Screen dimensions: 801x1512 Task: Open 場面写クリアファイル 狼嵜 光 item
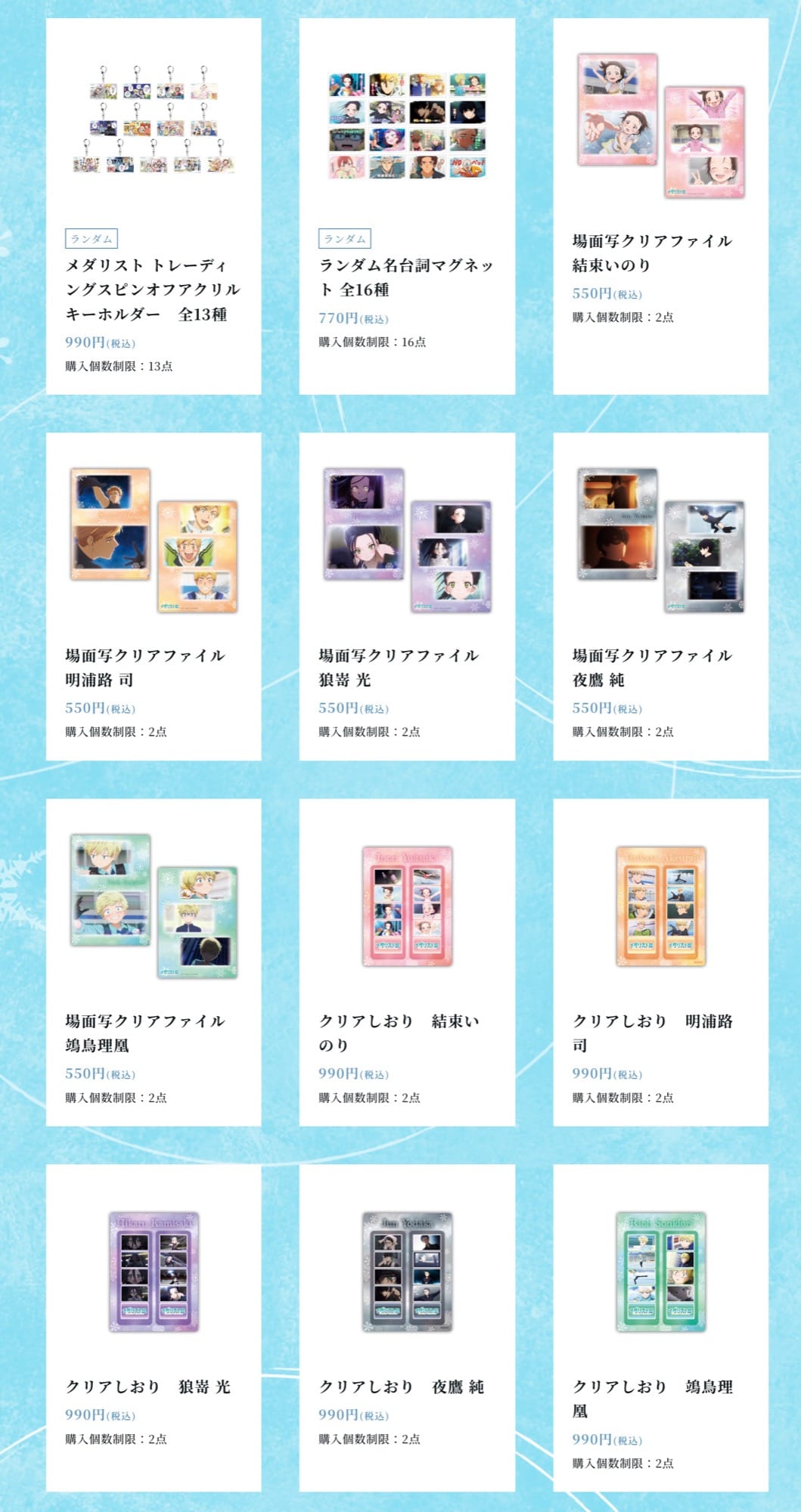tap(407, 596)
